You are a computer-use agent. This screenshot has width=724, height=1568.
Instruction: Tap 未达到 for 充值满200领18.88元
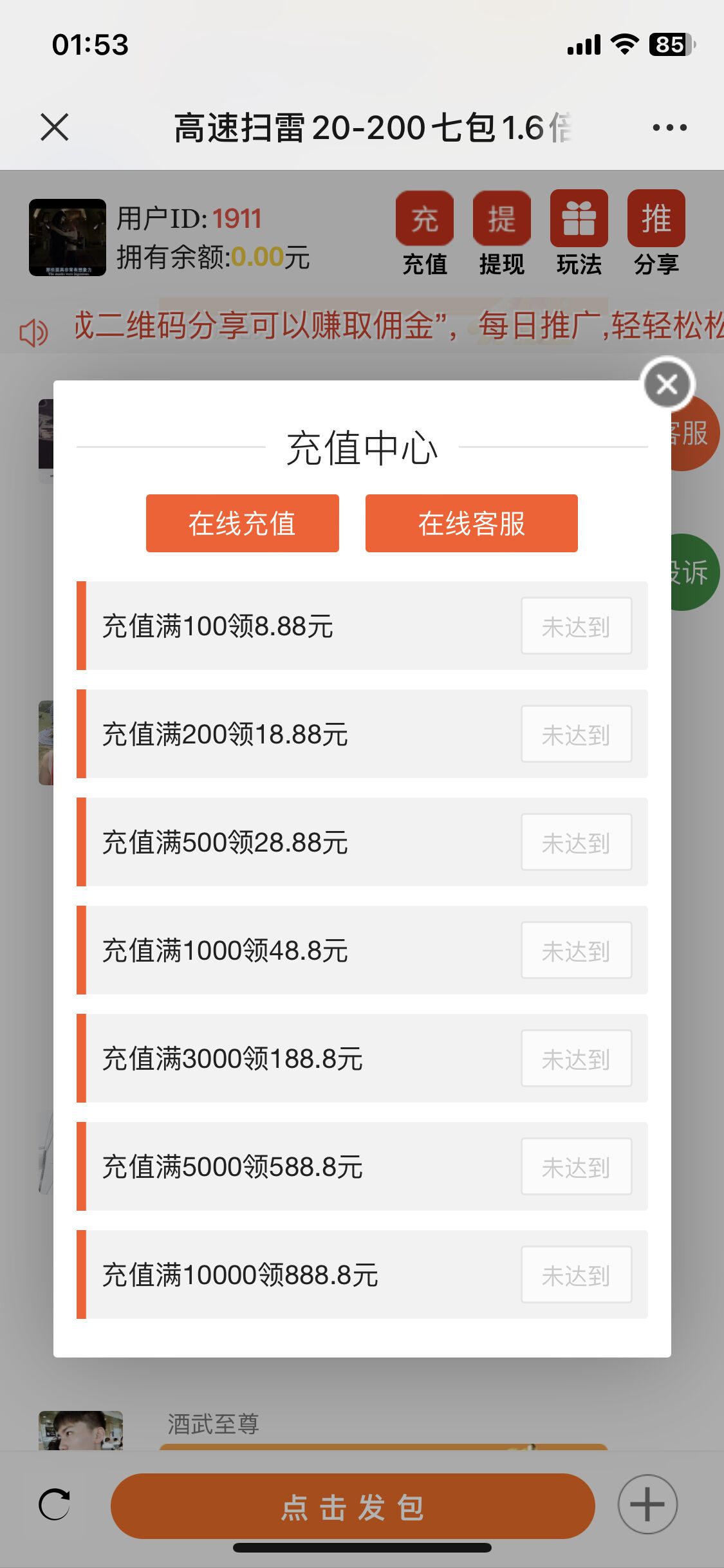577,734
